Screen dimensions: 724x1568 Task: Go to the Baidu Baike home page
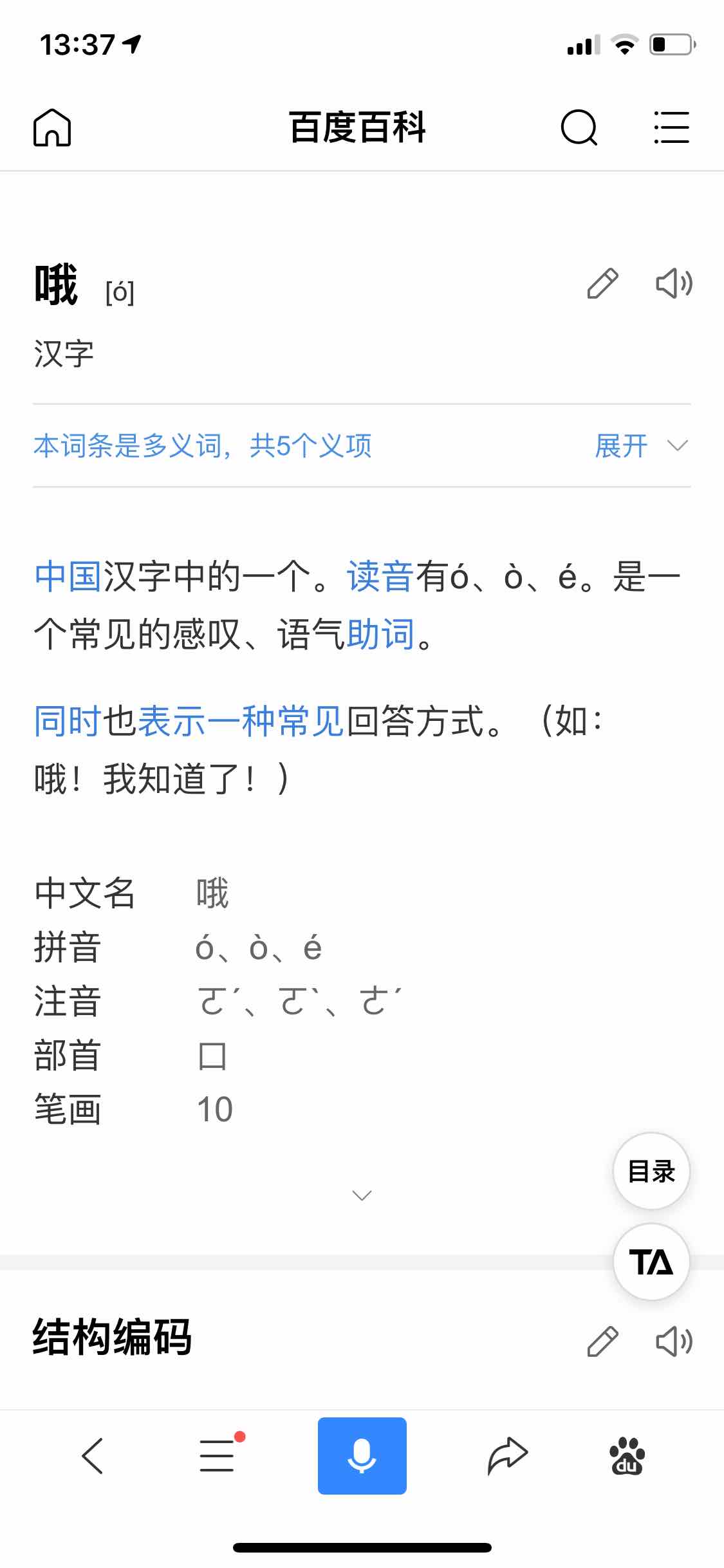click(52, 127)
